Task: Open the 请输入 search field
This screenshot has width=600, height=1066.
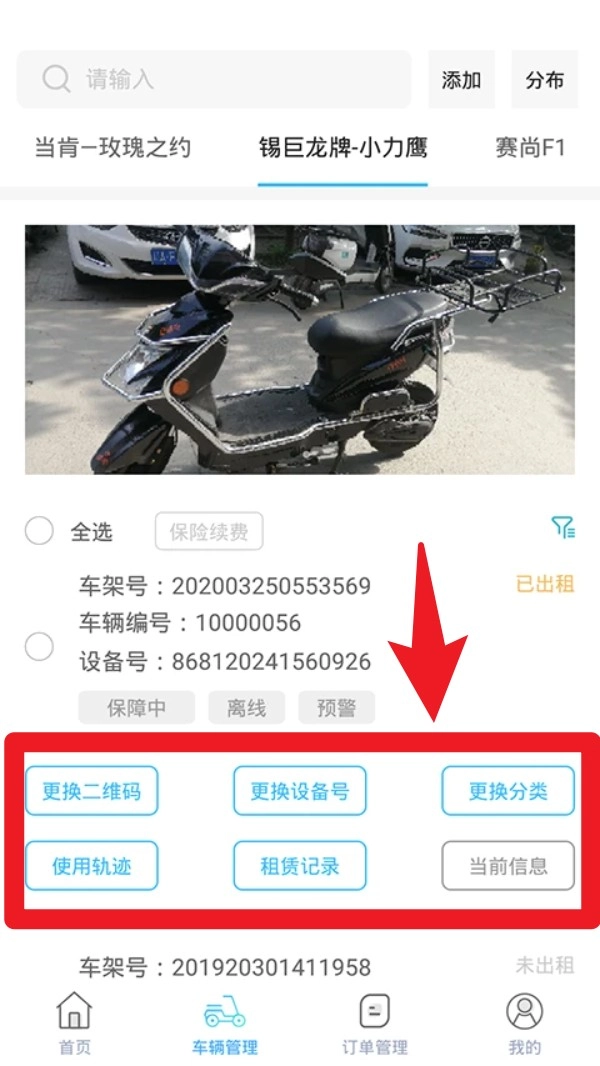Action: (x=214, y=79)
